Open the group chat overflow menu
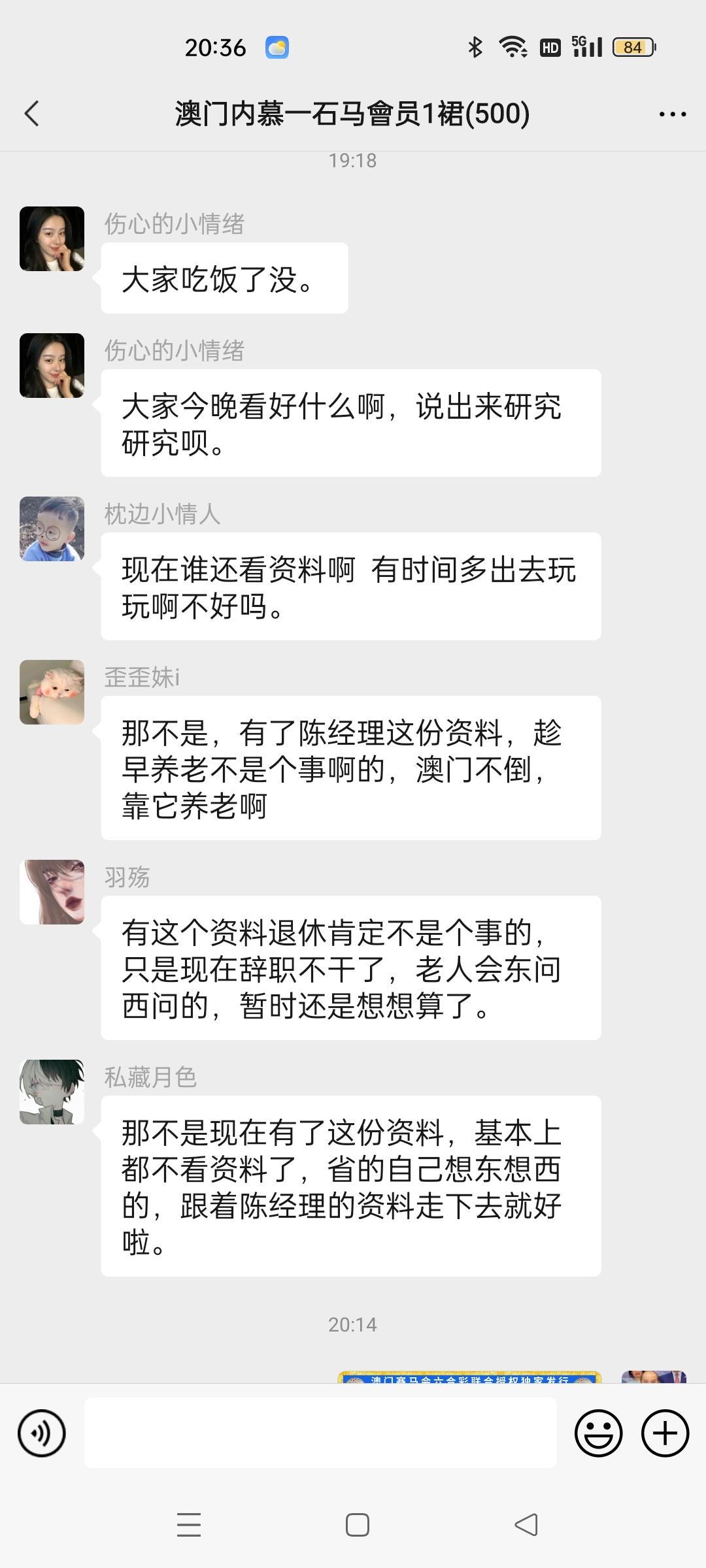Screen dimensions: 706x1568 (672, 114)
